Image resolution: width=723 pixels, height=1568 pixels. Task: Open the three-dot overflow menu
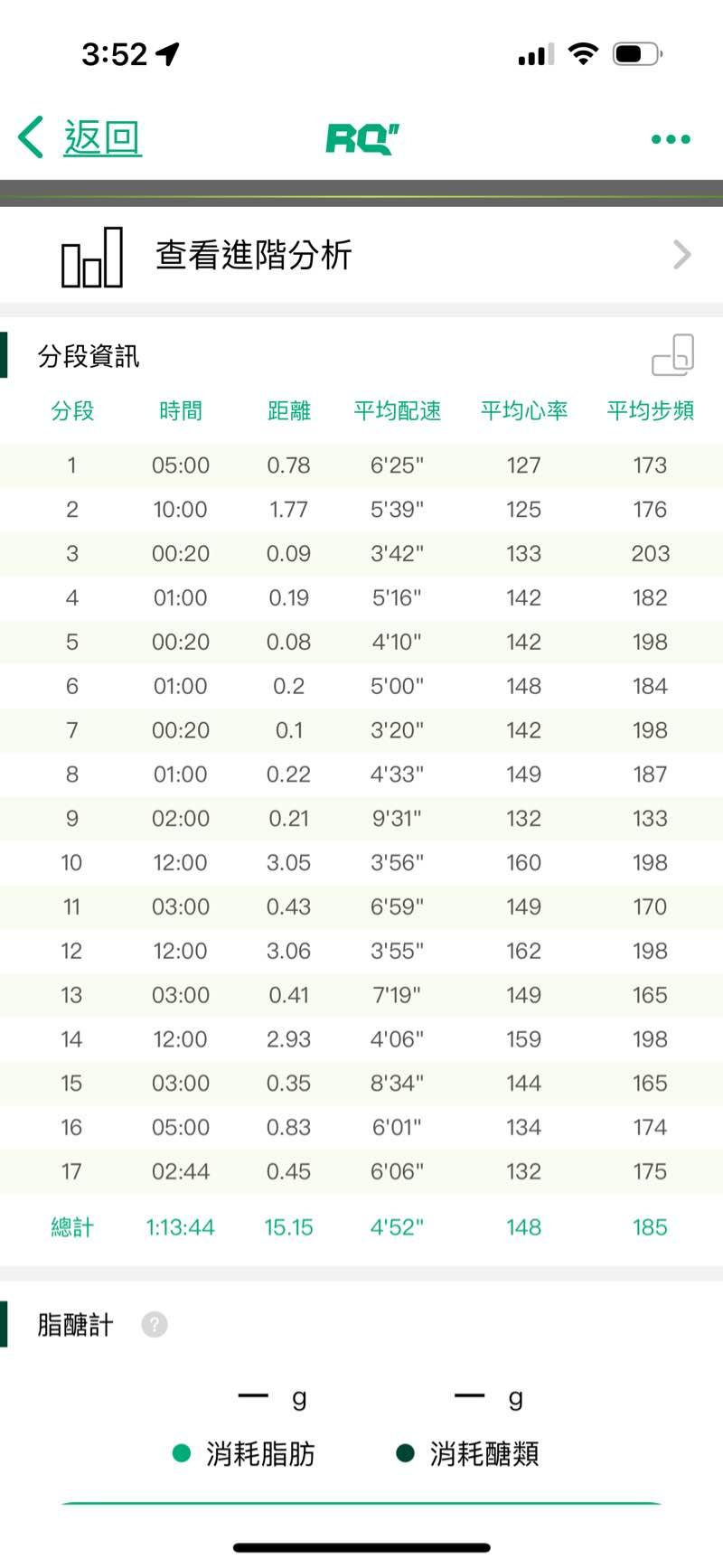pos(671,139)
